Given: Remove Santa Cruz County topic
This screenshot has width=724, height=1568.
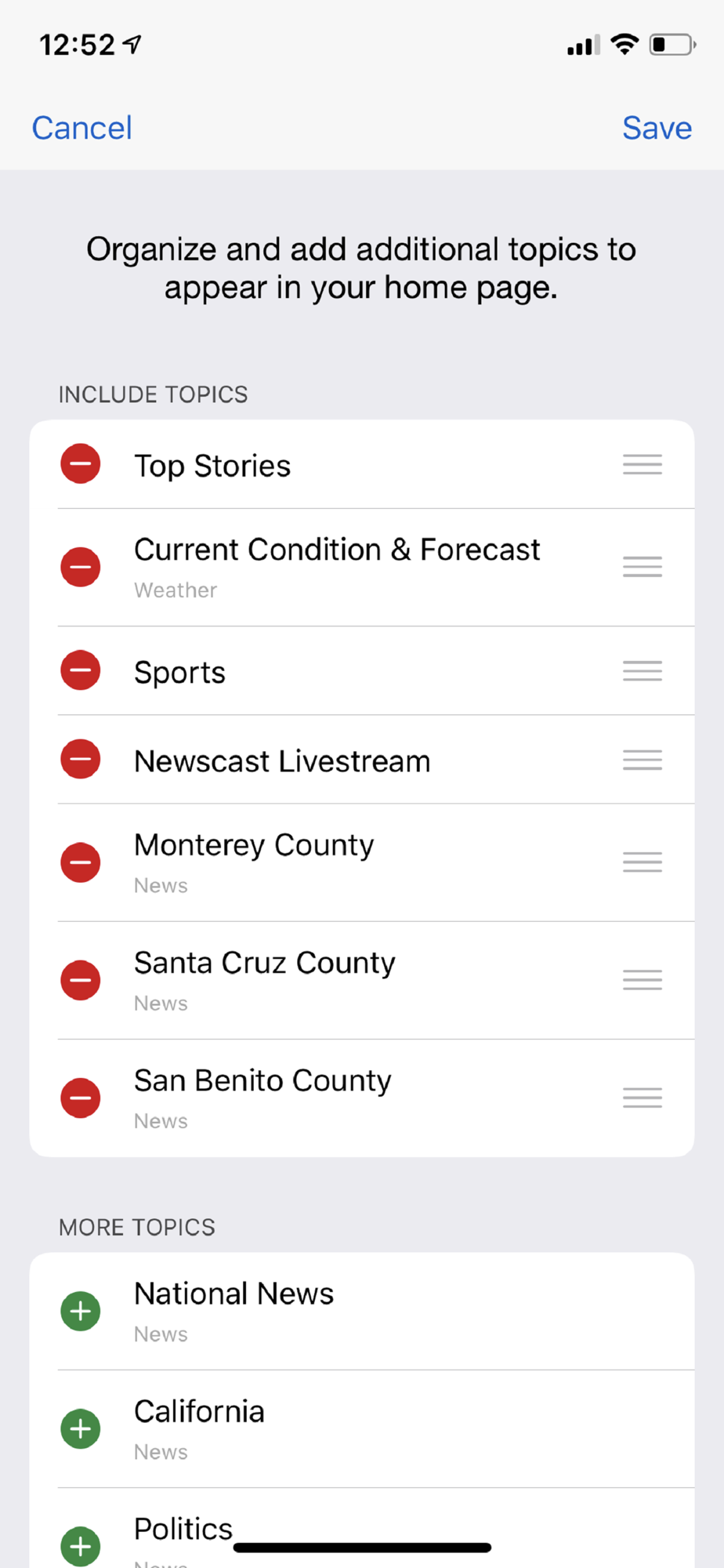Looking at the screenshot, I should coord(81,980).
